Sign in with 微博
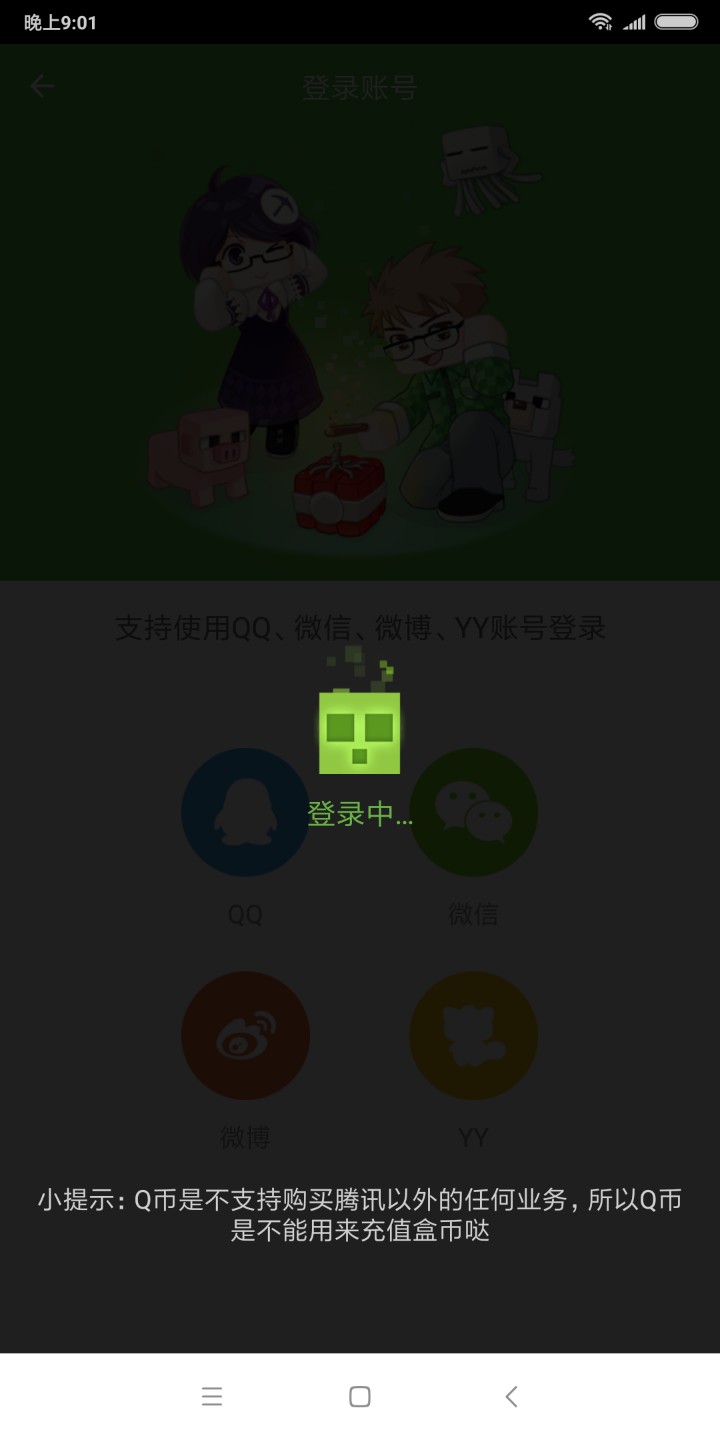720x1440 pixels. [245, 1036]
